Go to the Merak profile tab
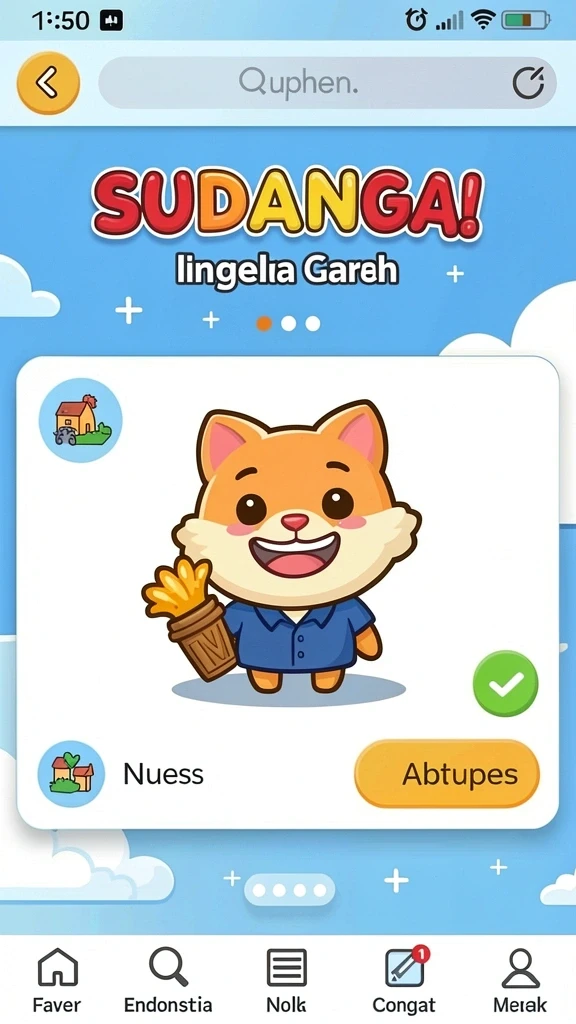 [x=520, y=980]
